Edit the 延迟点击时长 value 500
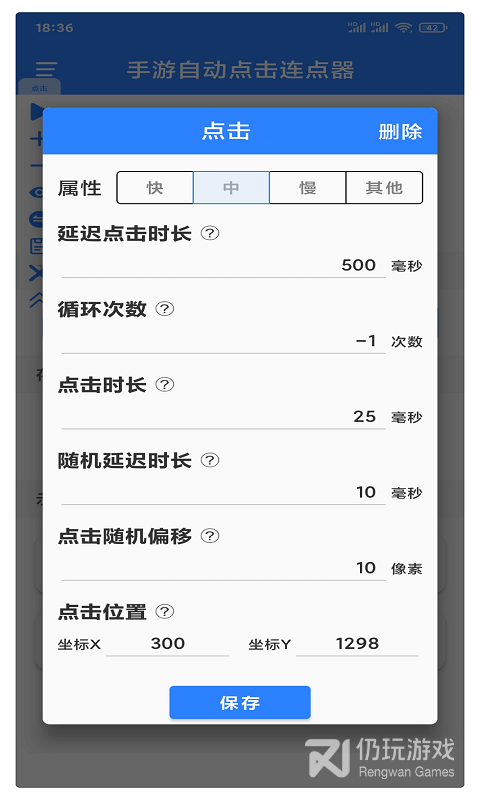 [223, 265]
